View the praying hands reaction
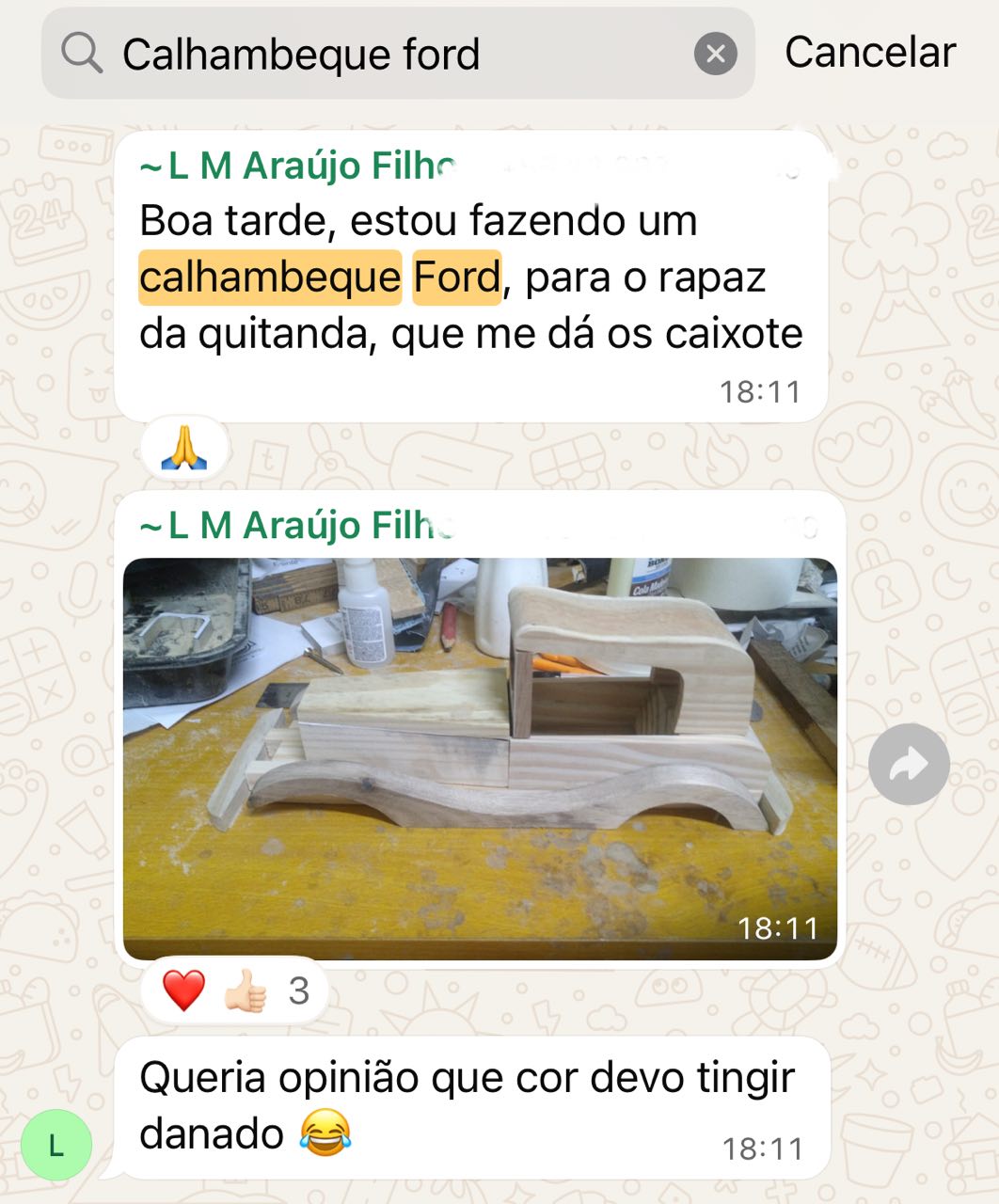Image resolution: width=999 pixels, height=1204 pixels. 184,449
